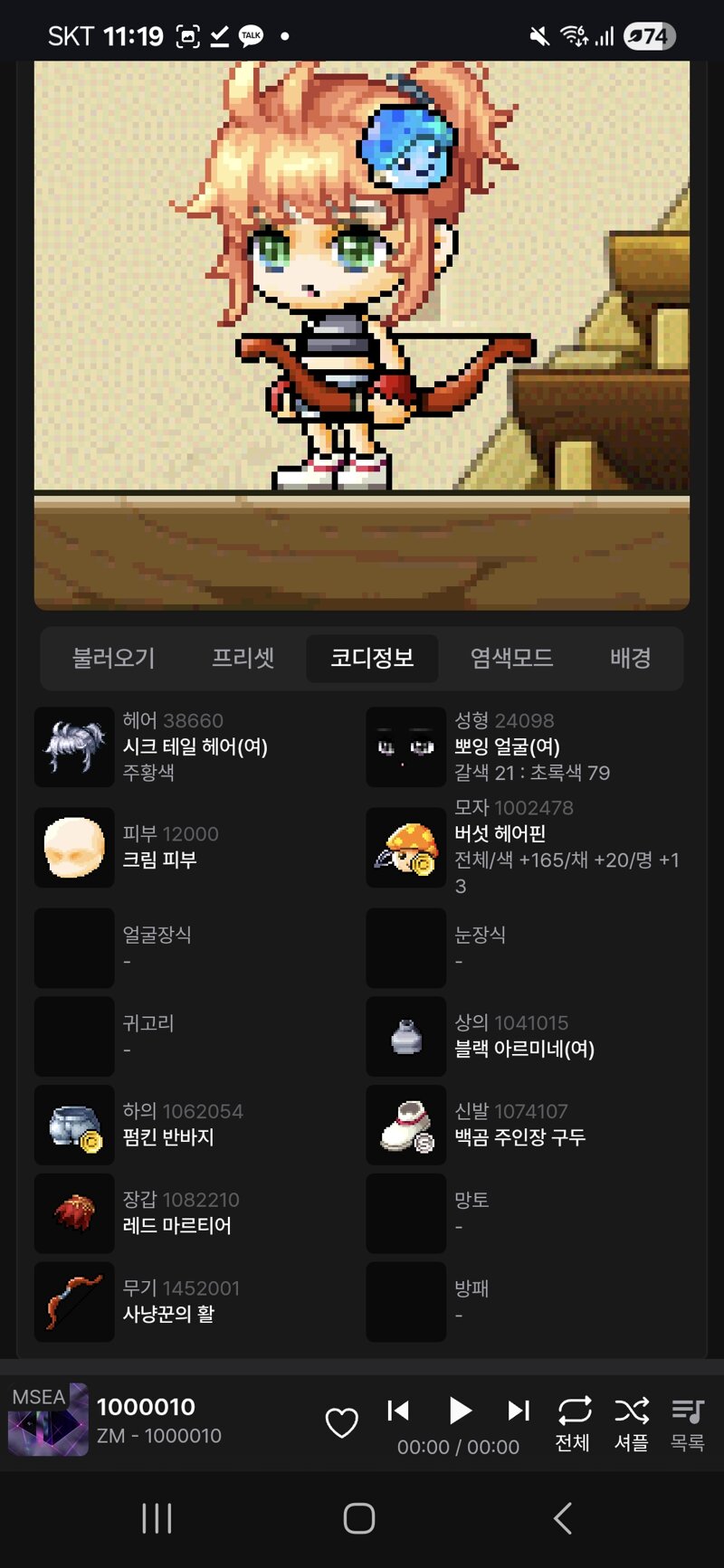
Task: Select the 펌킨 반바지 bottom item
Action: [195, 1125]
